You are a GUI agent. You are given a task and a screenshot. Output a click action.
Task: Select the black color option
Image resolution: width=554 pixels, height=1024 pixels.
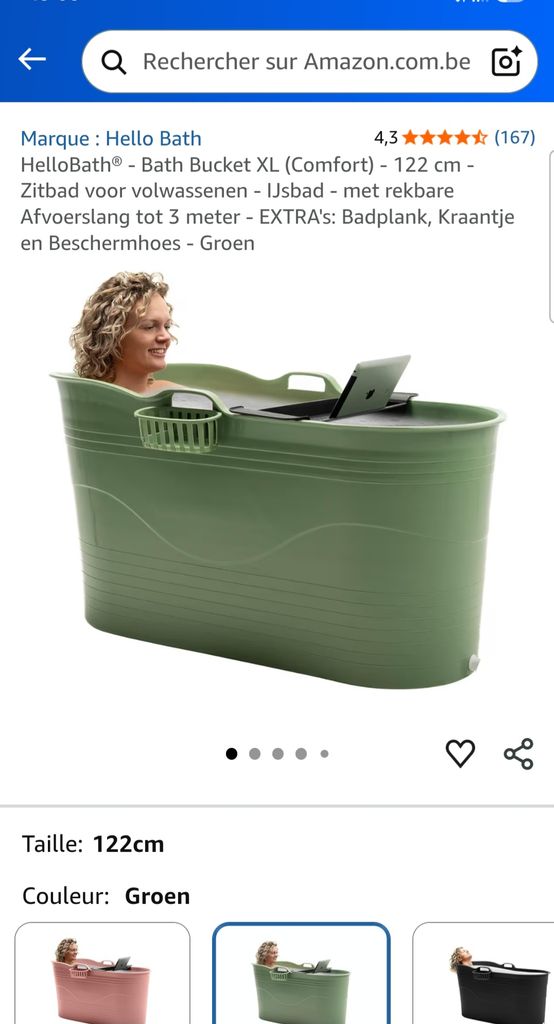[483, 973]
